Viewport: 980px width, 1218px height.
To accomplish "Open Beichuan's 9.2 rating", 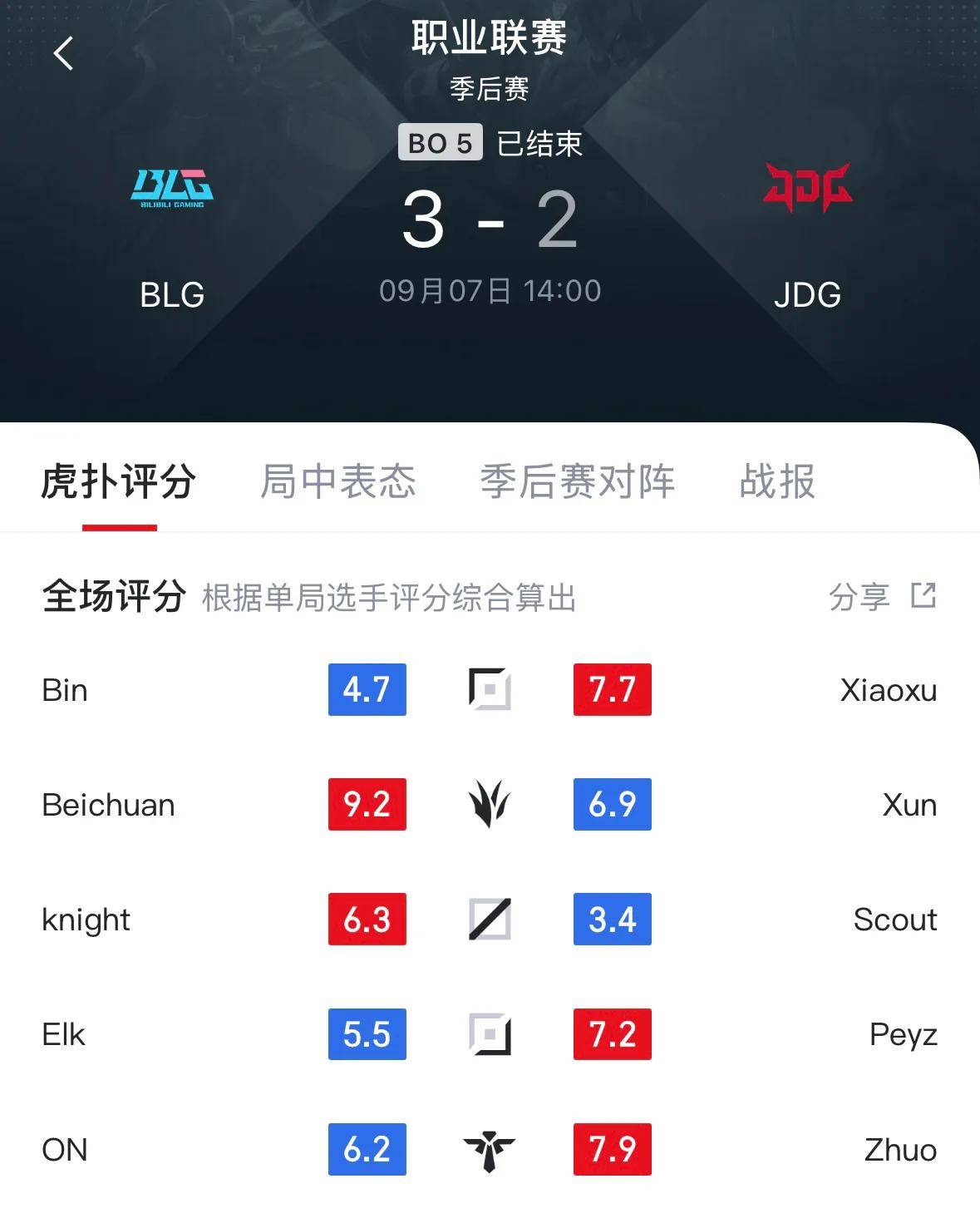I will 367,804.
